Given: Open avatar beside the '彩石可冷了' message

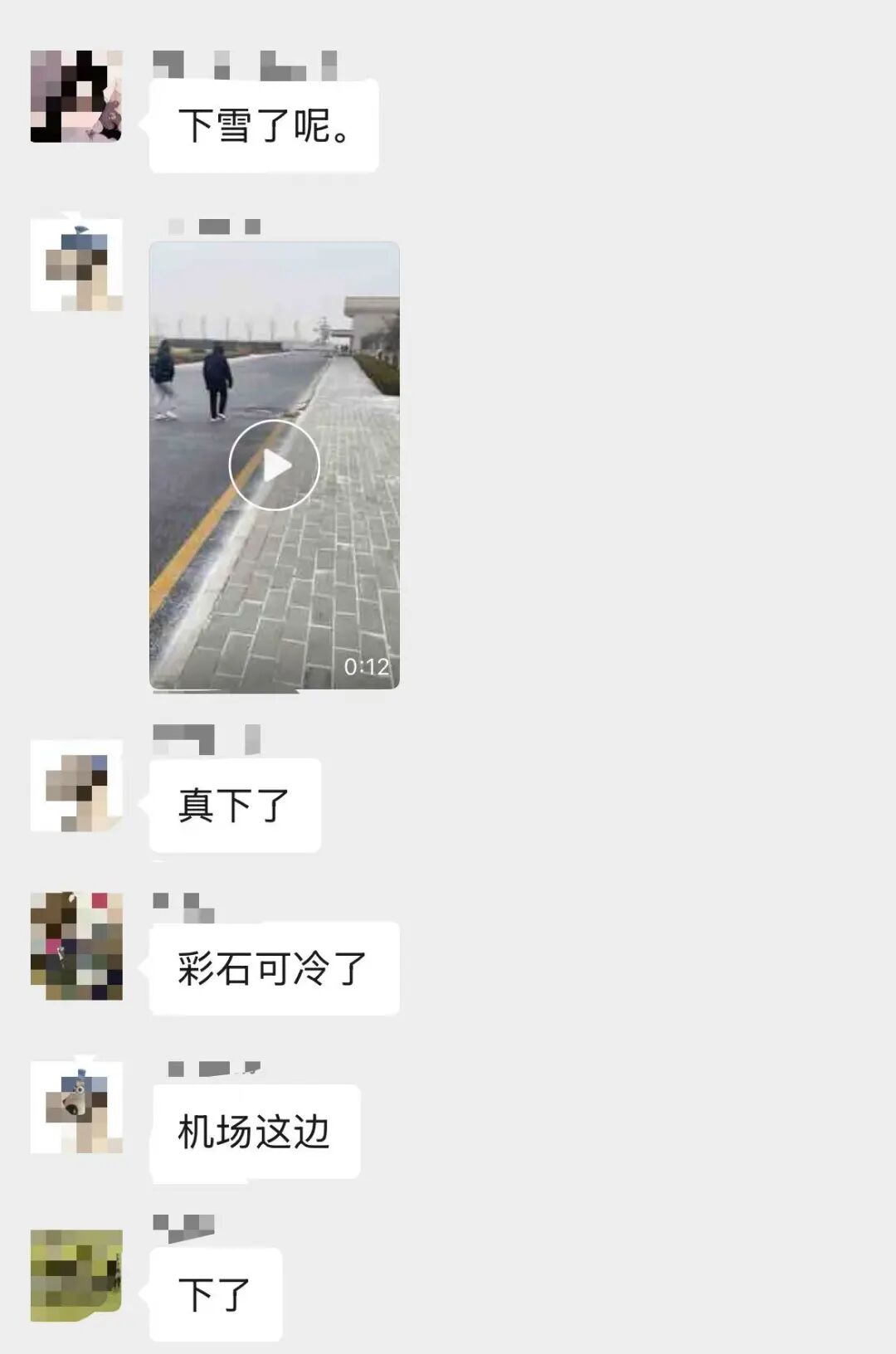Looking at the screenshot, I should pyautogui.click(x=76, y=946).
